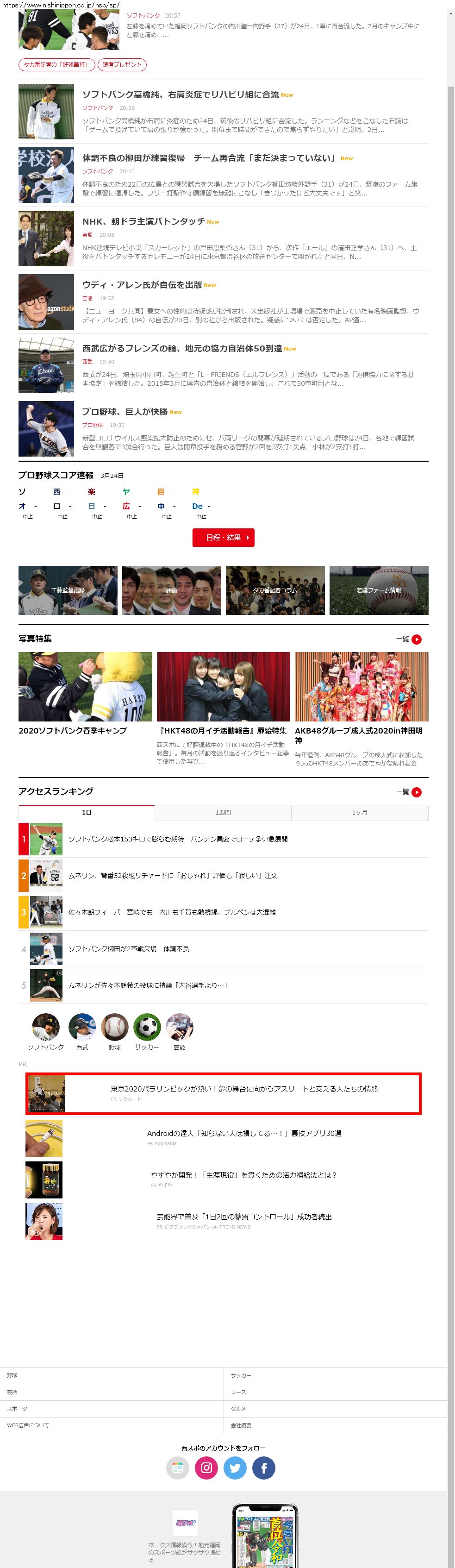Tap the 日程・結果 button

(223, 538)
